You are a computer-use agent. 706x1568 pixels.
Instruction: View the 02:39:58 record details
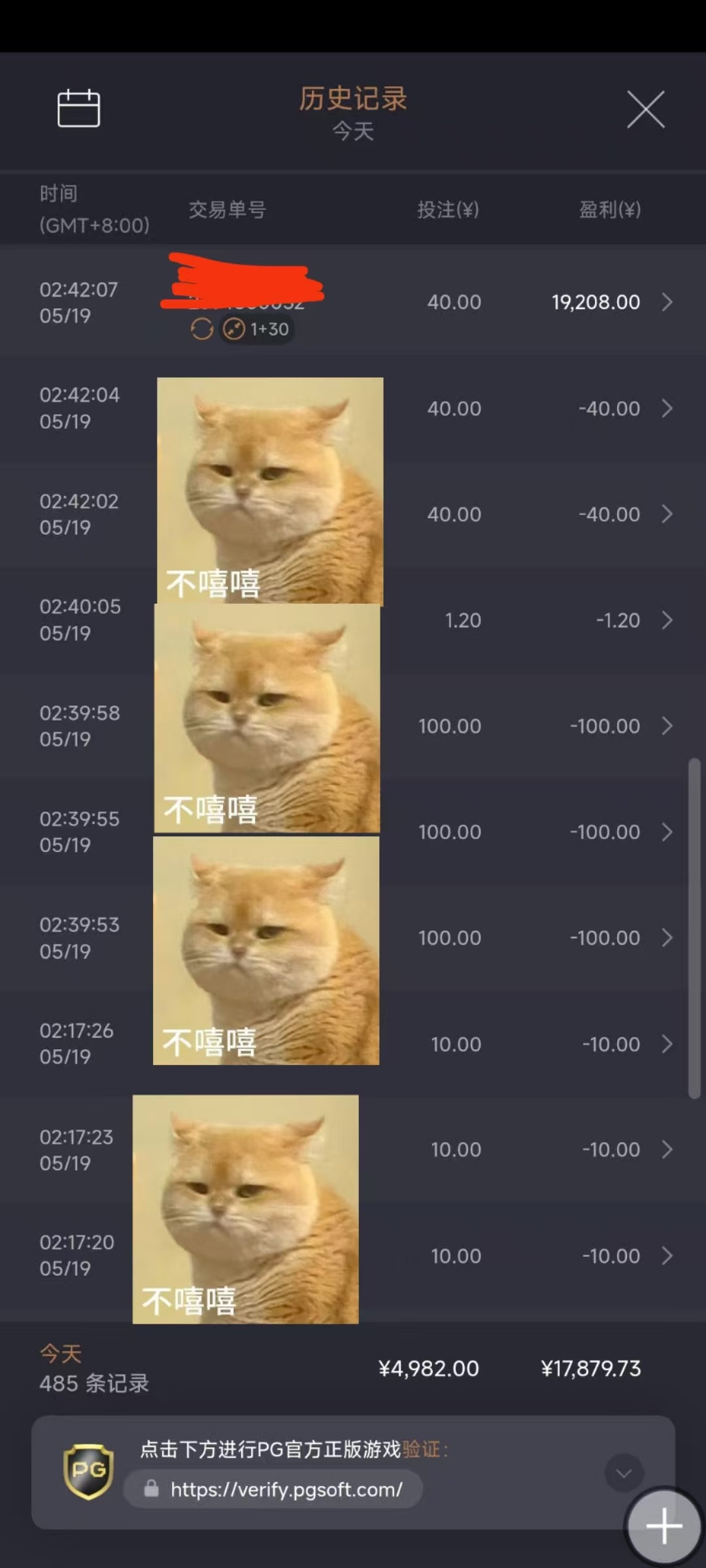pos(666,726)
